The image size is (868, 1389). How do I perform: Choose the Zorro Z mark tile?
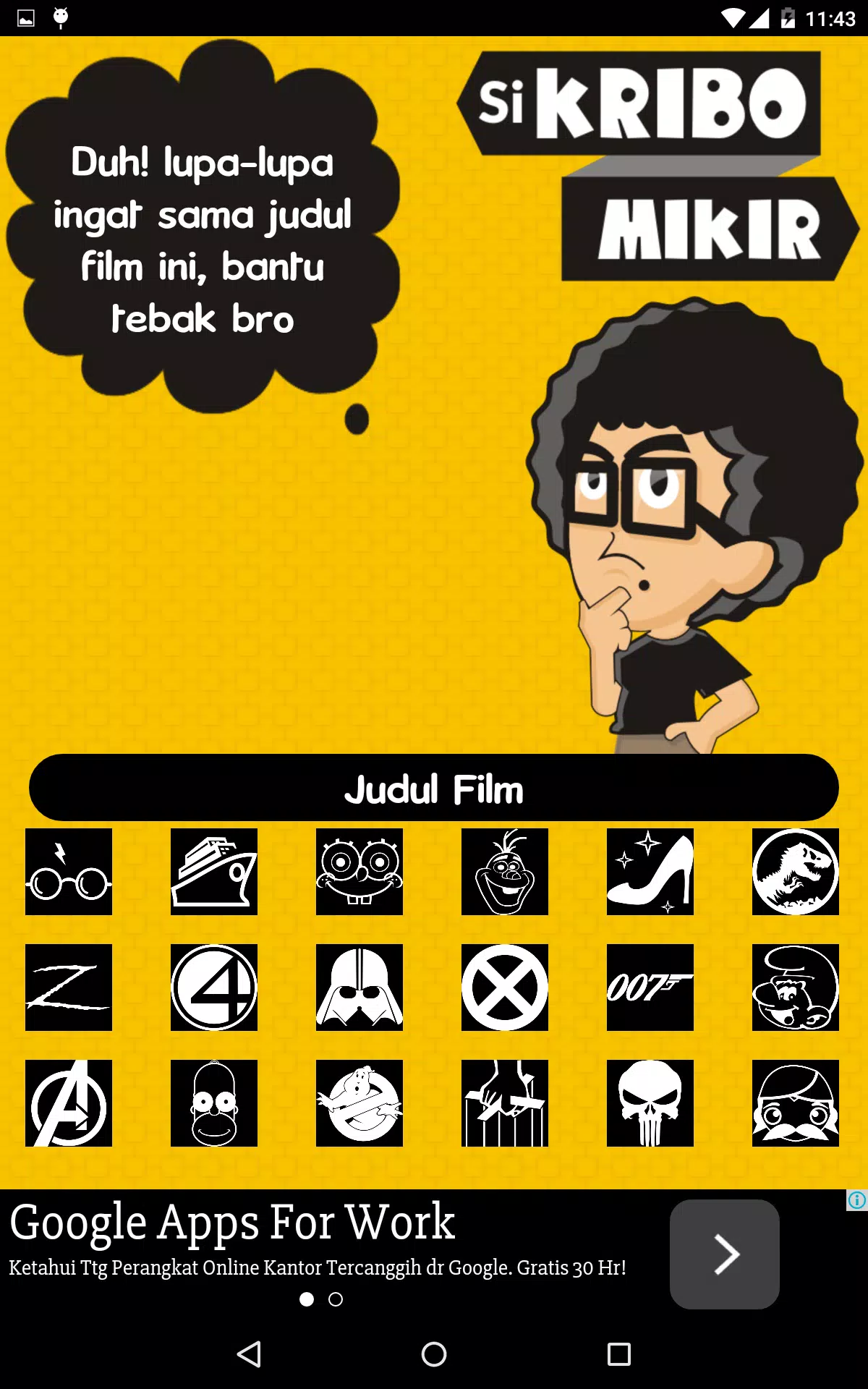69,987
